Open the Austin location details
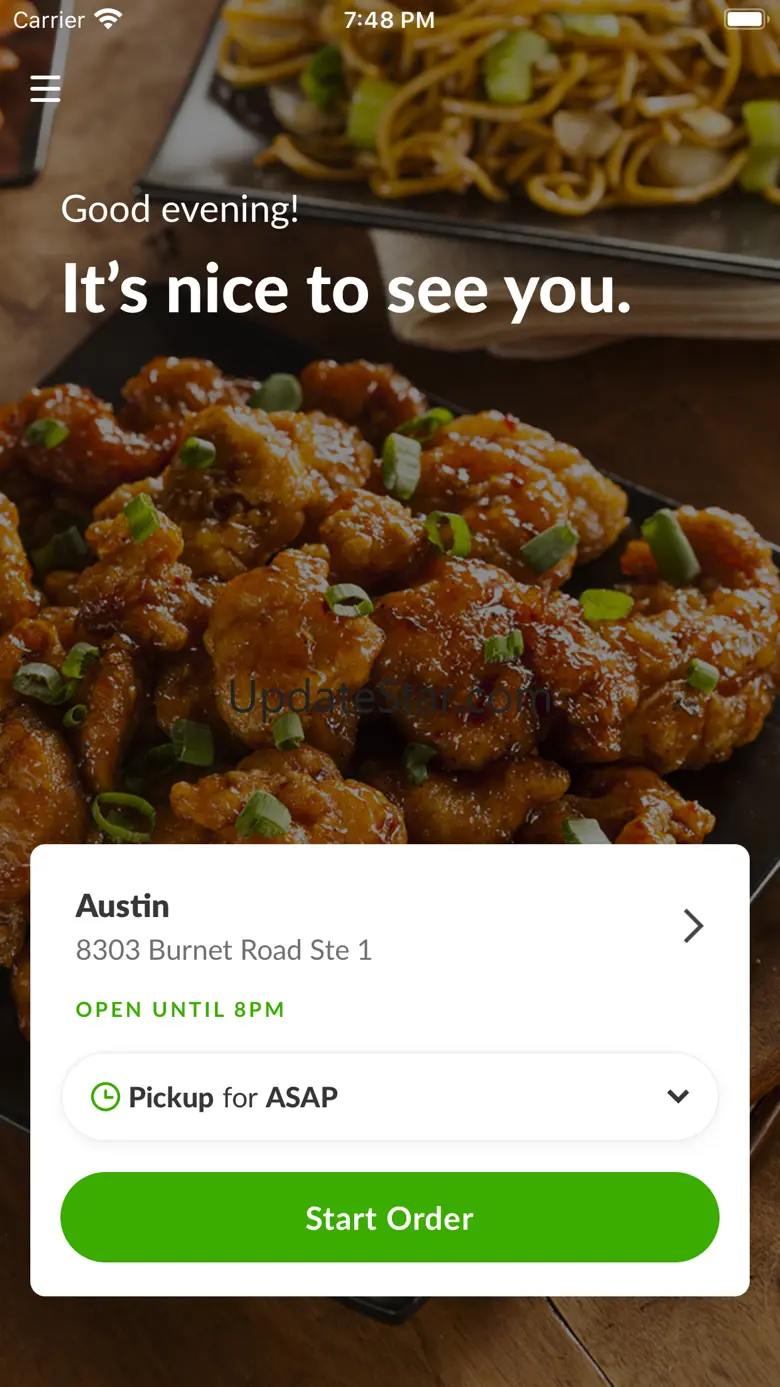780x1387 pixels. (390, 926)
